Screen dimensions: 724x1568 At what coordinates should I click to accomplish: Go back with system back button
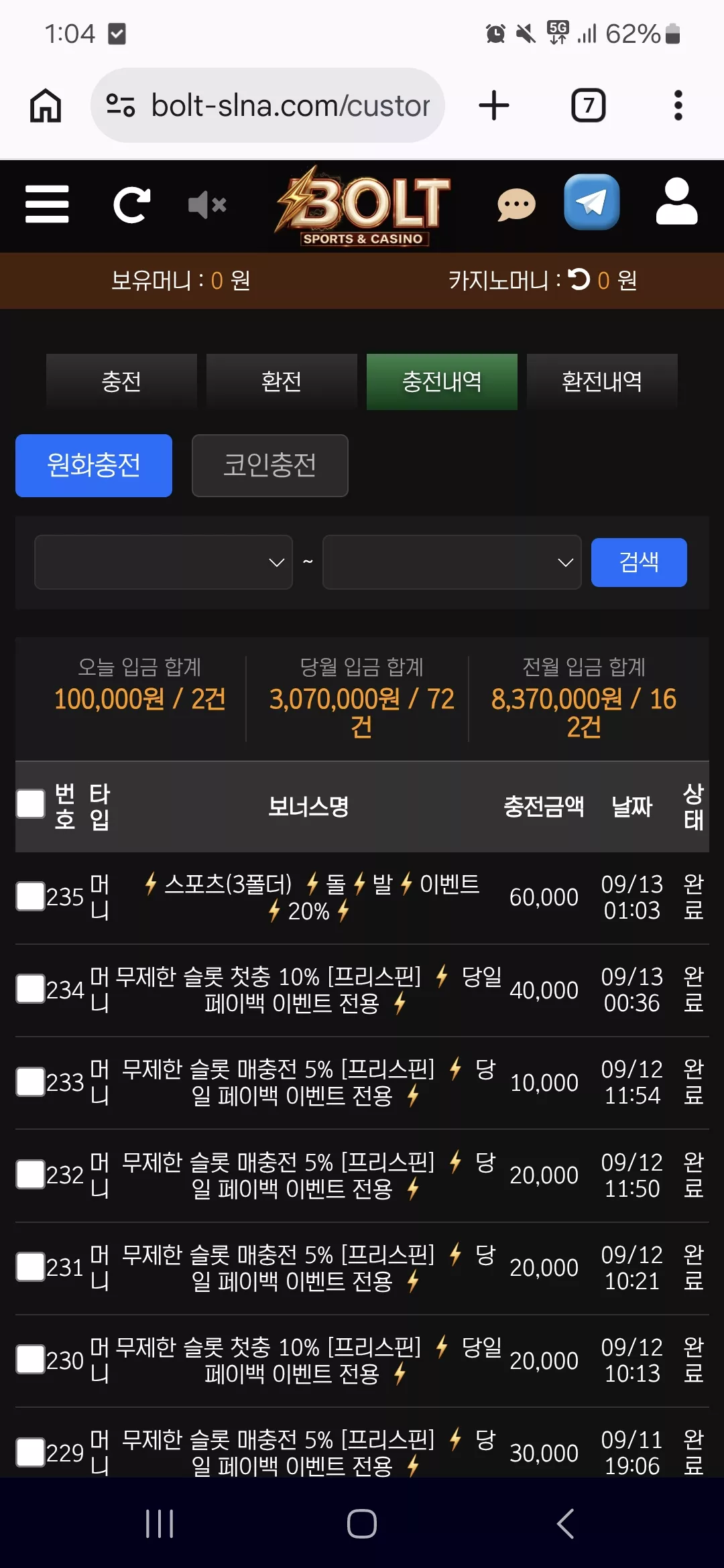565,1523
